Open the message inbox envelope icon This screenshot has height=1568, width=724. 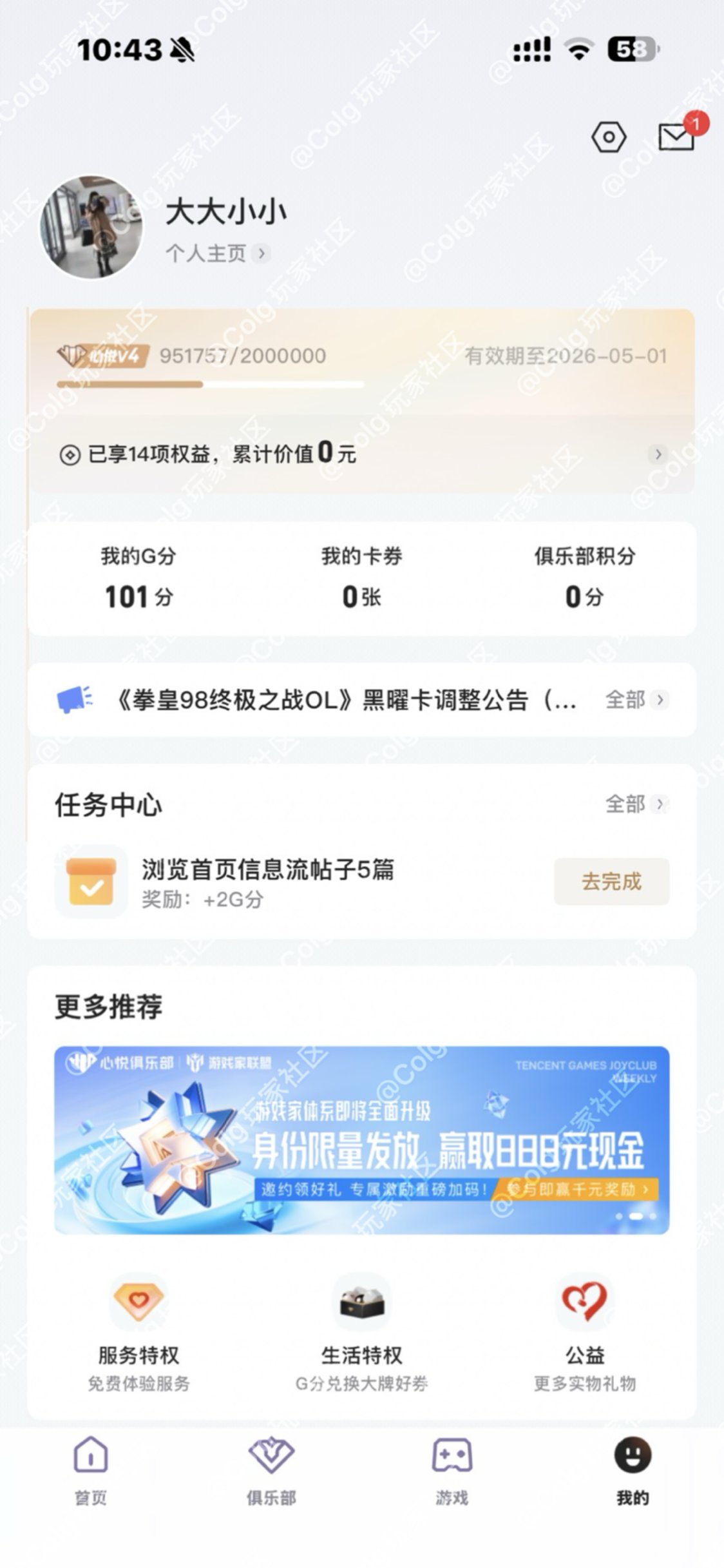click(x=676, y=137)
